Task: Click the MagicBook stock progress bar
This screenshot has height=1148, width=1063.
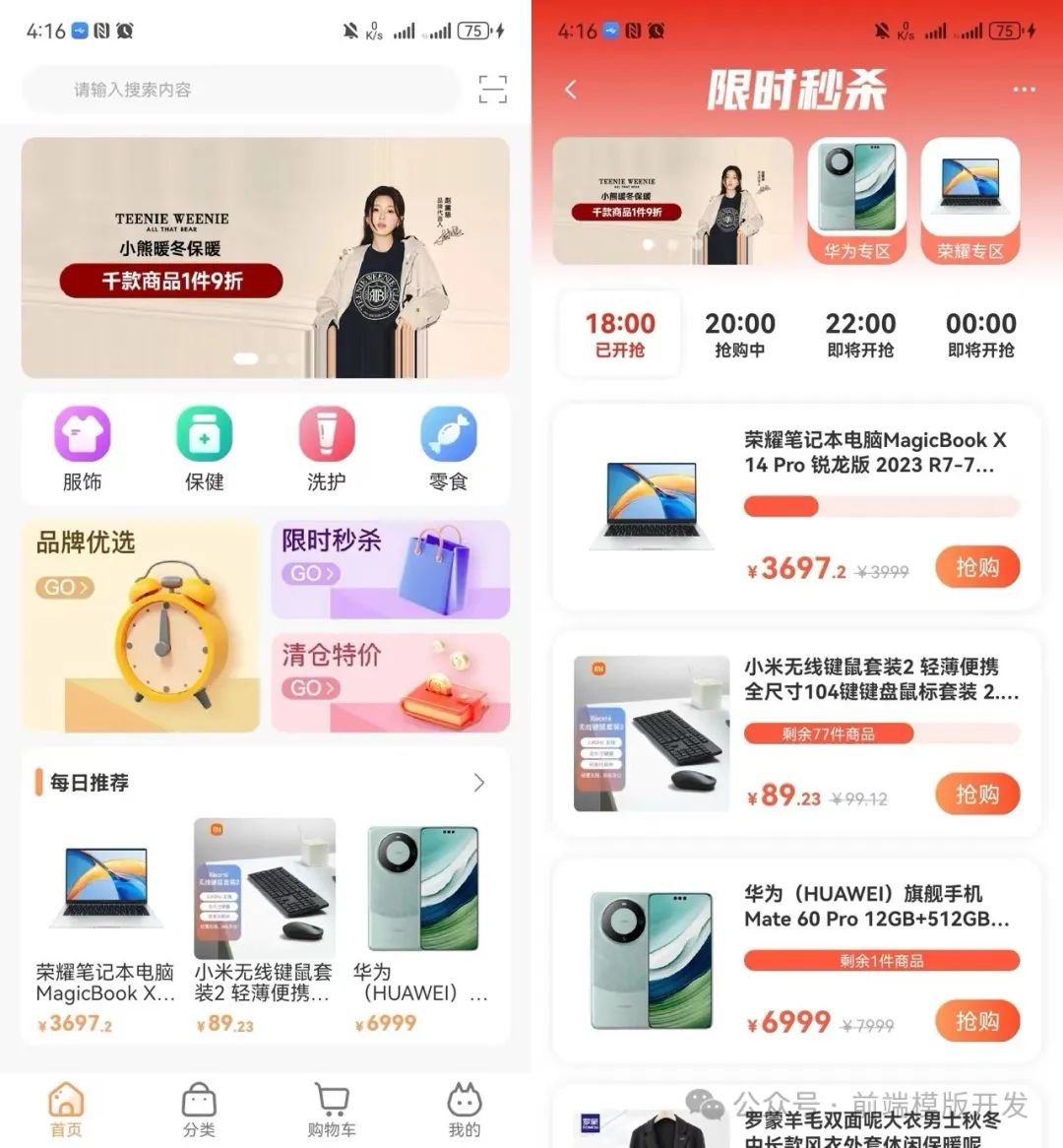Action: (882, 506)
